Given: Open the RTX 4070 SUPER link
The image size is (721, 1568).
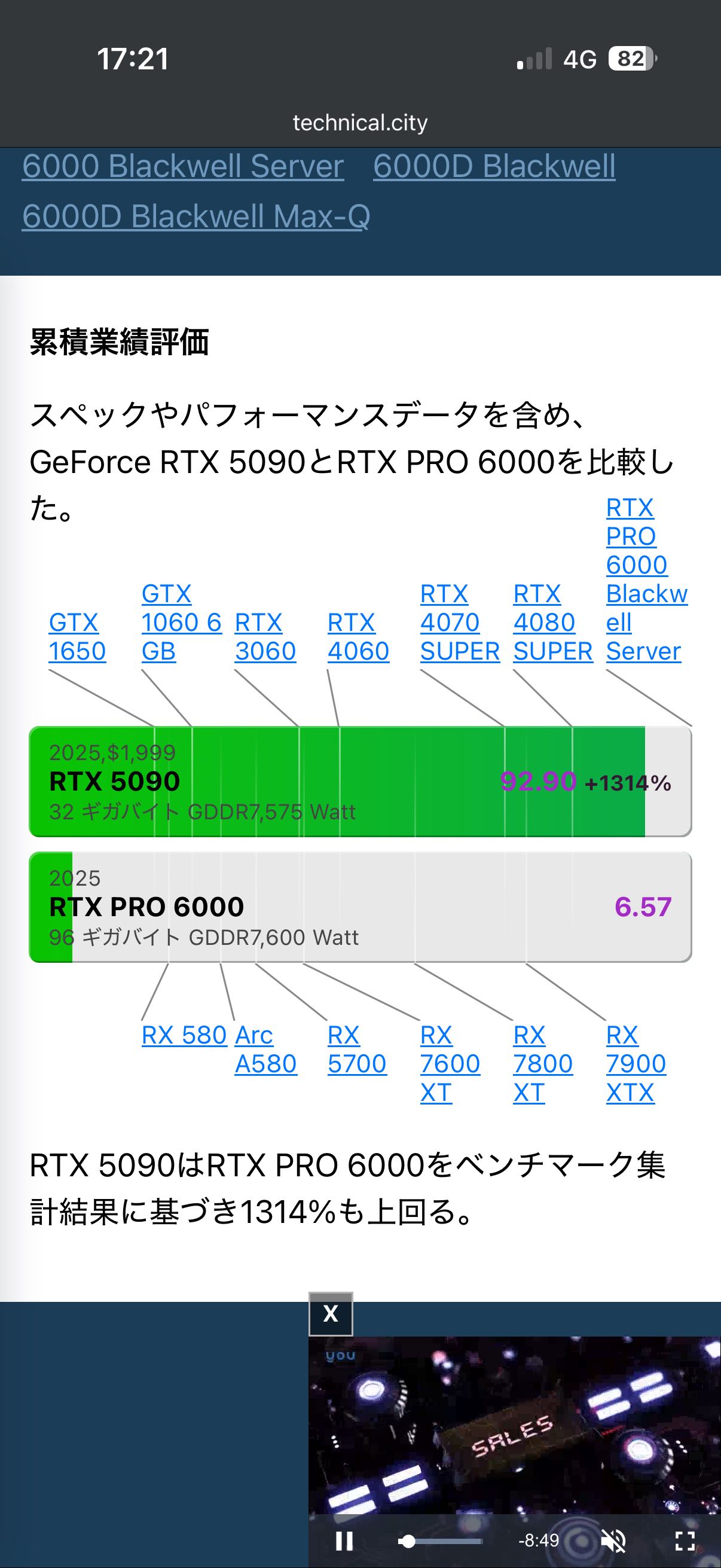Looking at the screenshot, I should click(x=459, y=622).
